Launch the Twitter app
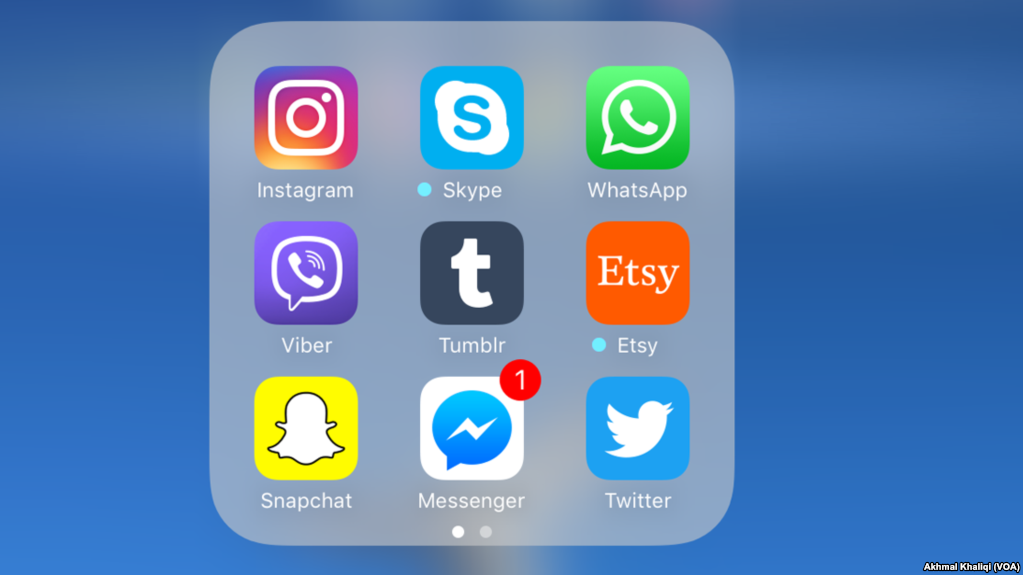 click(637, 428)
